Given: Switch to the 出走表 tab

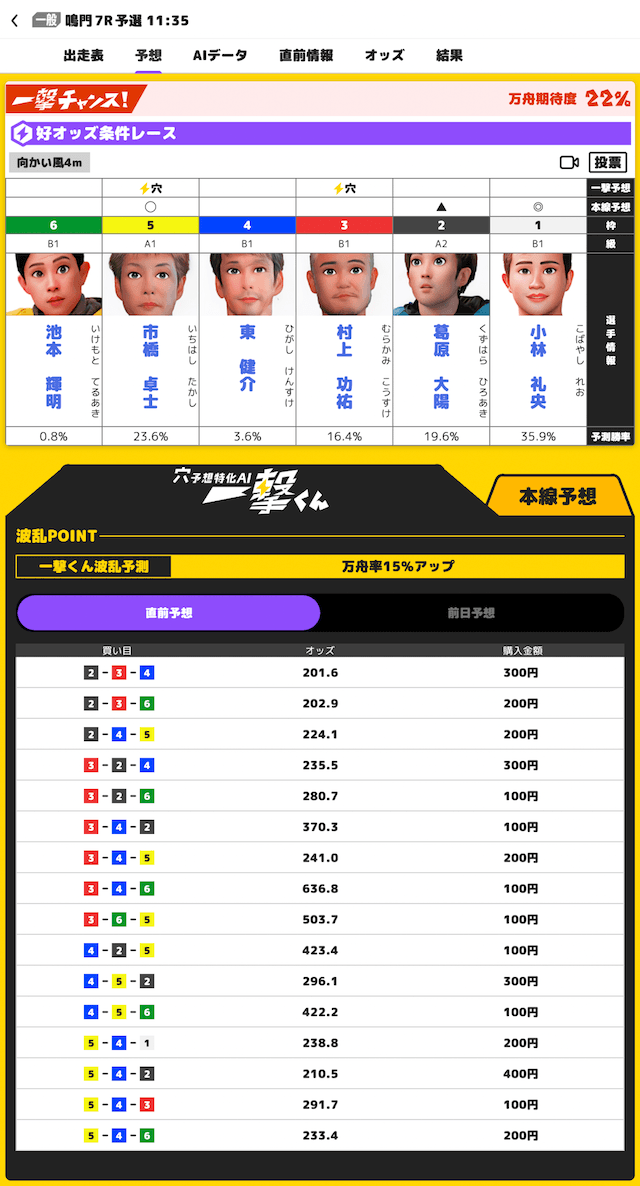Looking at the screenshot, I should point(84,55).
